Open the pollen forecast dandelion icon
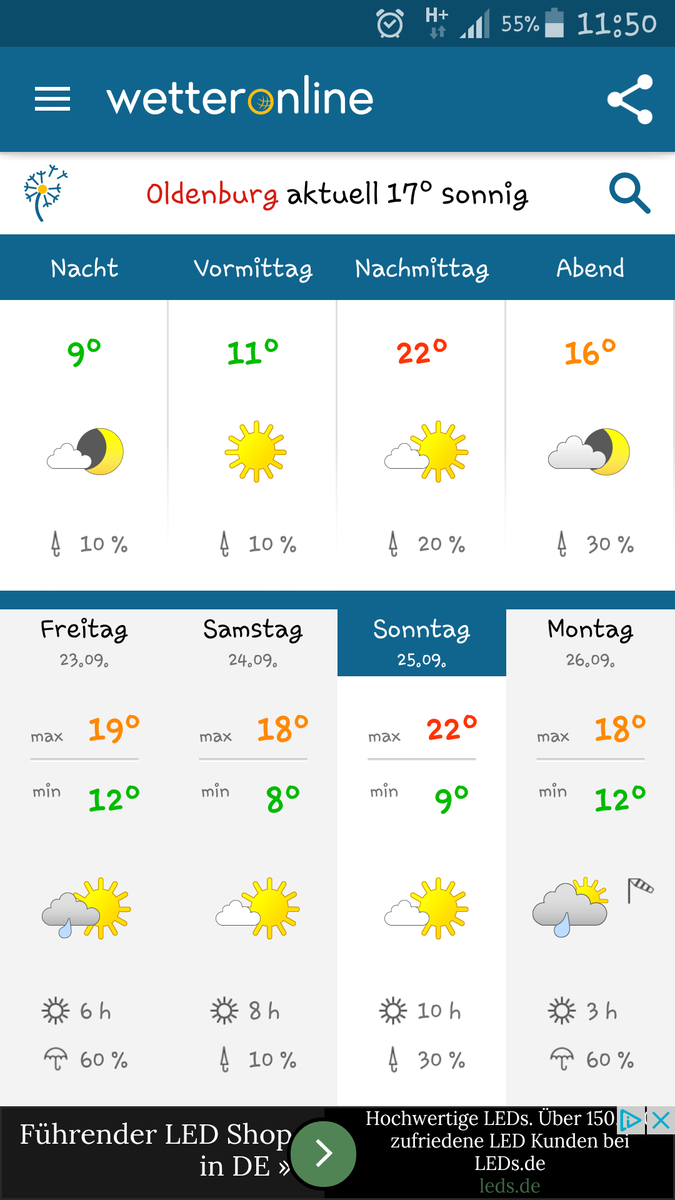This screenshot has width=675, height=1200. 46,193
